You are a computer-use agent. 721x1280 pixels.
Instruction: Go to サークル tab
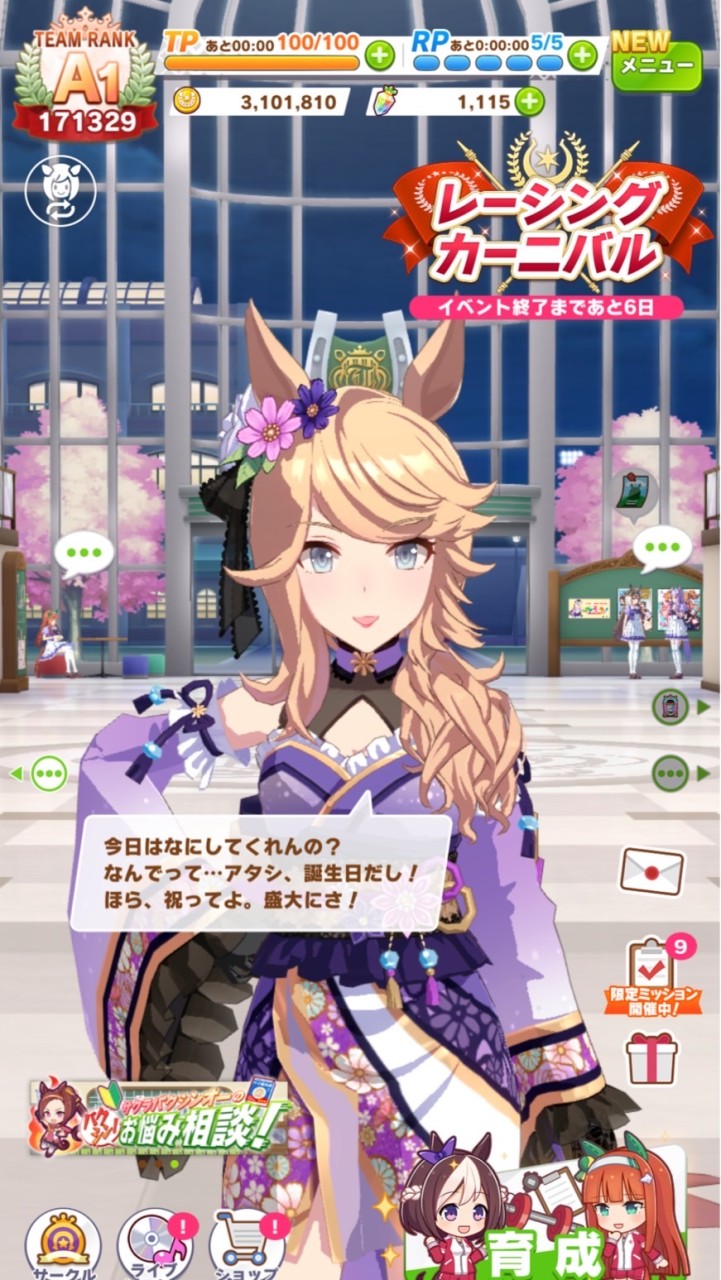click(x=62, y=1245)
